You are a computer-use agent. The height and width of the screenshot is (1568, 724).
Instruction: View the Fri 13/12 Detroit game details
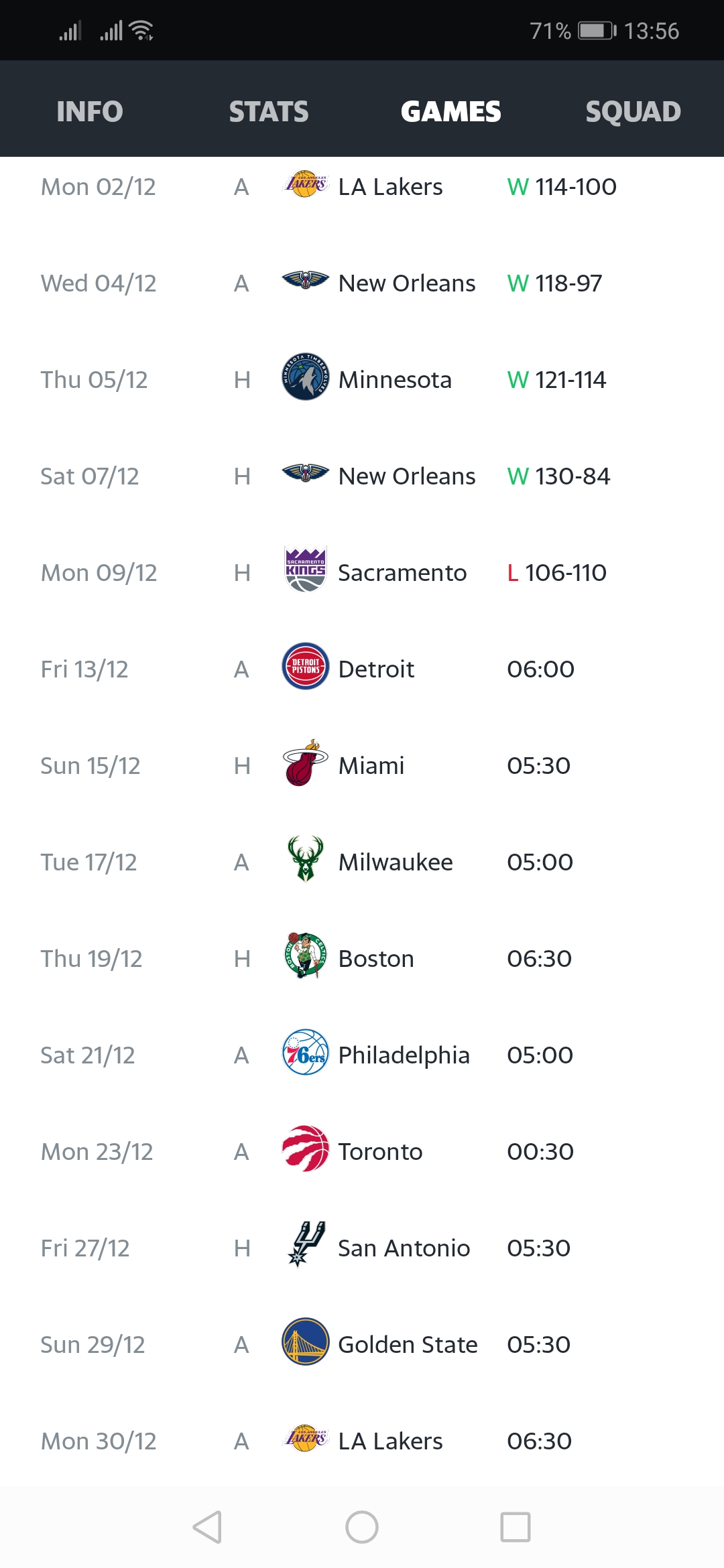click(362, 668)
